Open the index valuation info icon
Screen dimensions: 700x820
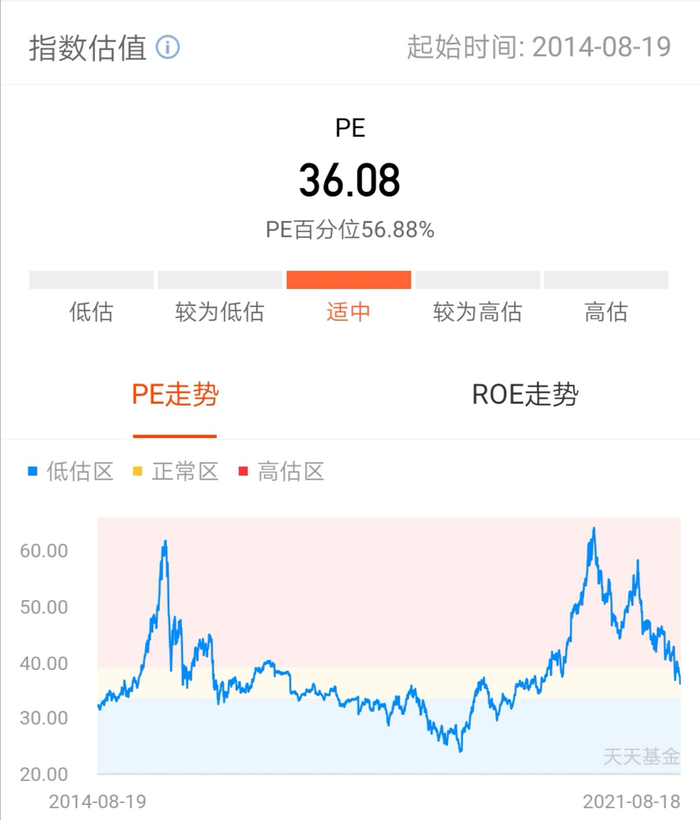point(168,47)
